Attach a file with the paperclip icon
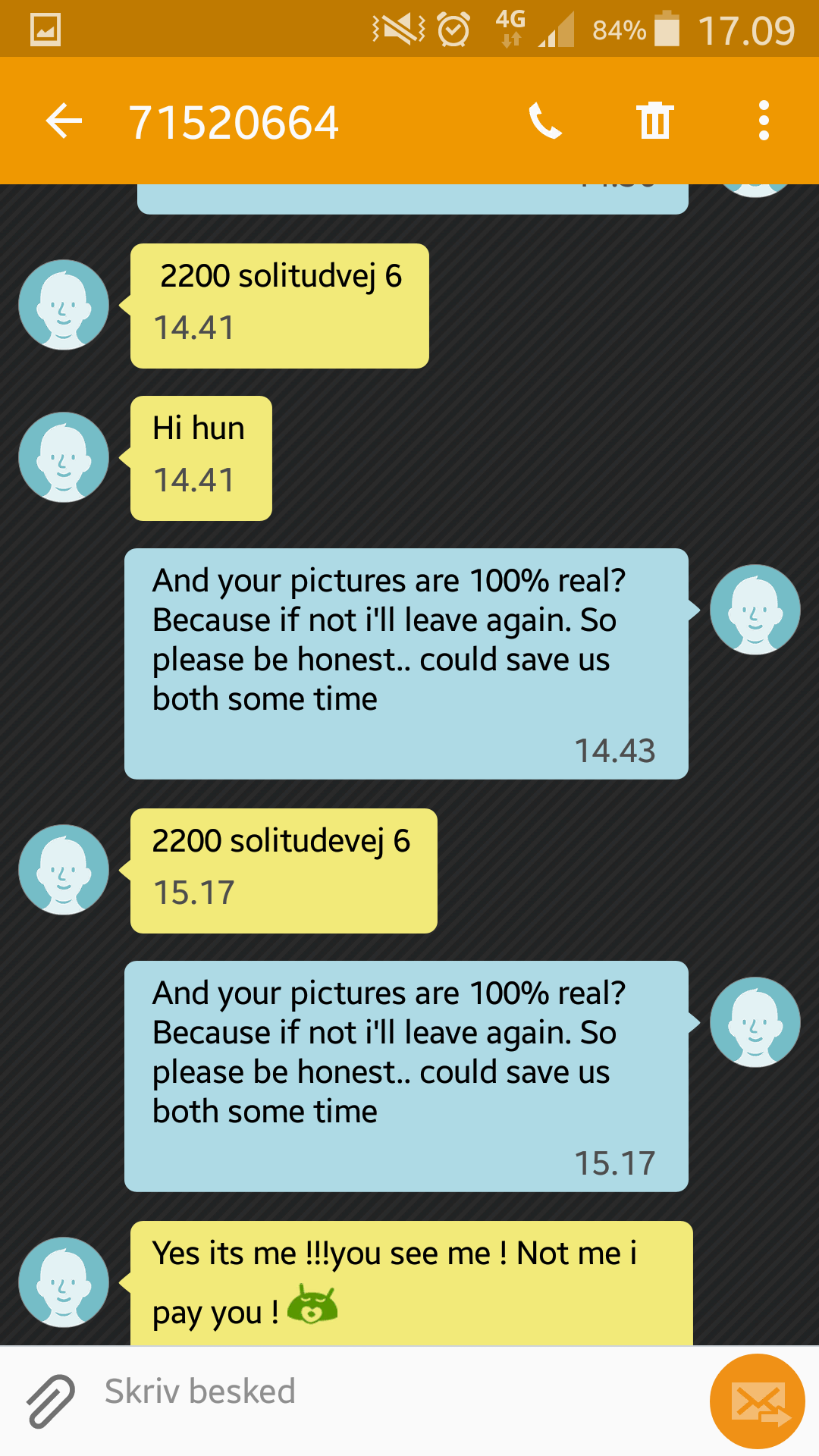The height and width of the screenshot is (1456, 819). tap(51, 1401)
